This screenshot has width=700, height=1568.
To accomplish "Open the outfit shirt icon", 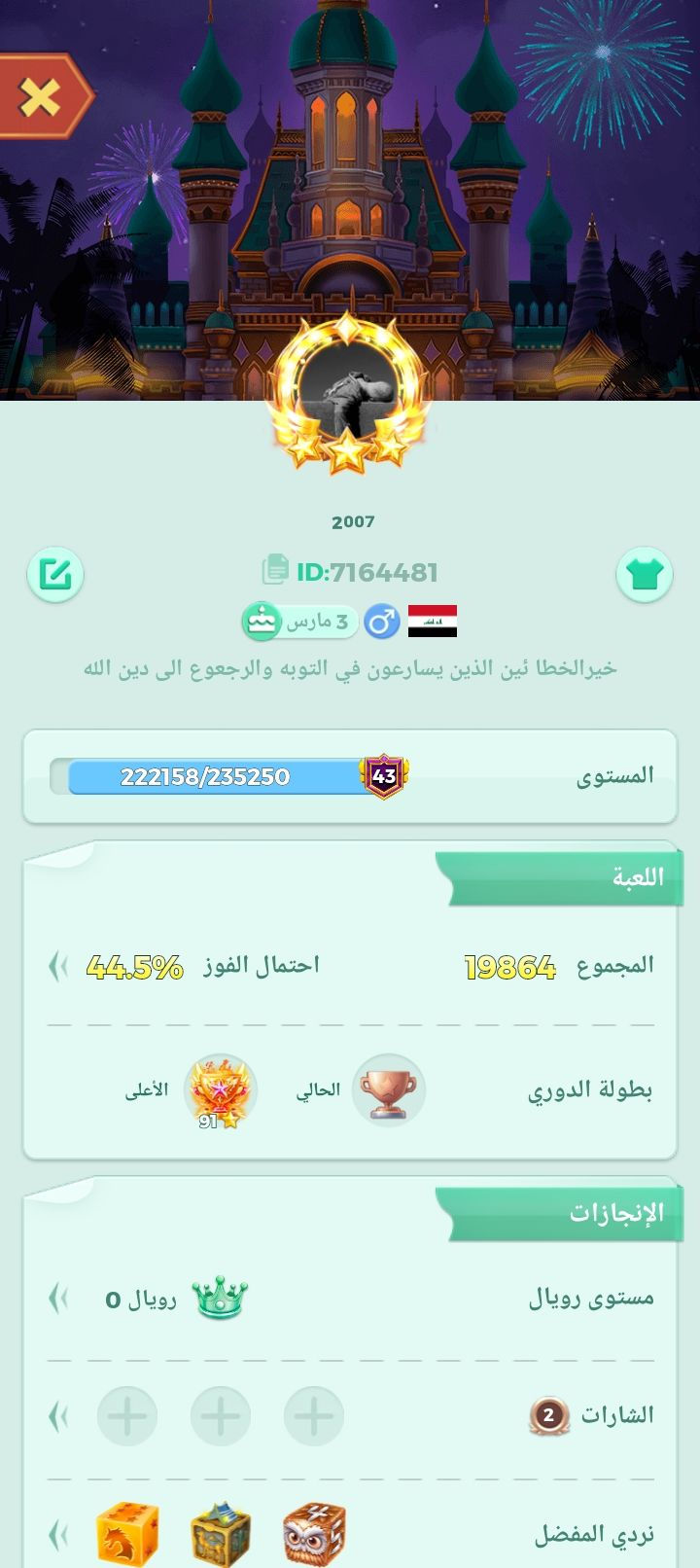I will (645, 575).
